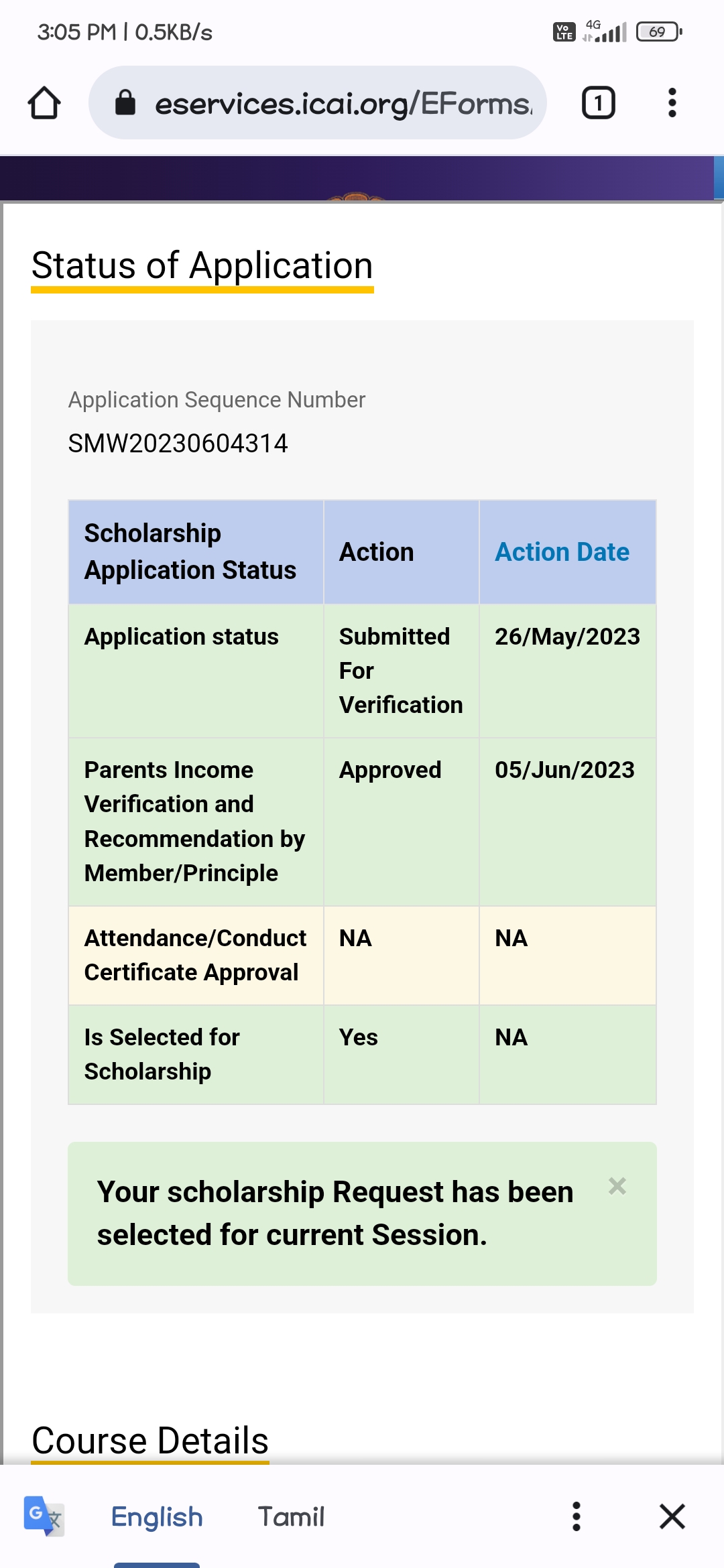The width and height of the screenshot is (724, 1568).
Task: Close the translate bar
Action: click(672, 1517)
